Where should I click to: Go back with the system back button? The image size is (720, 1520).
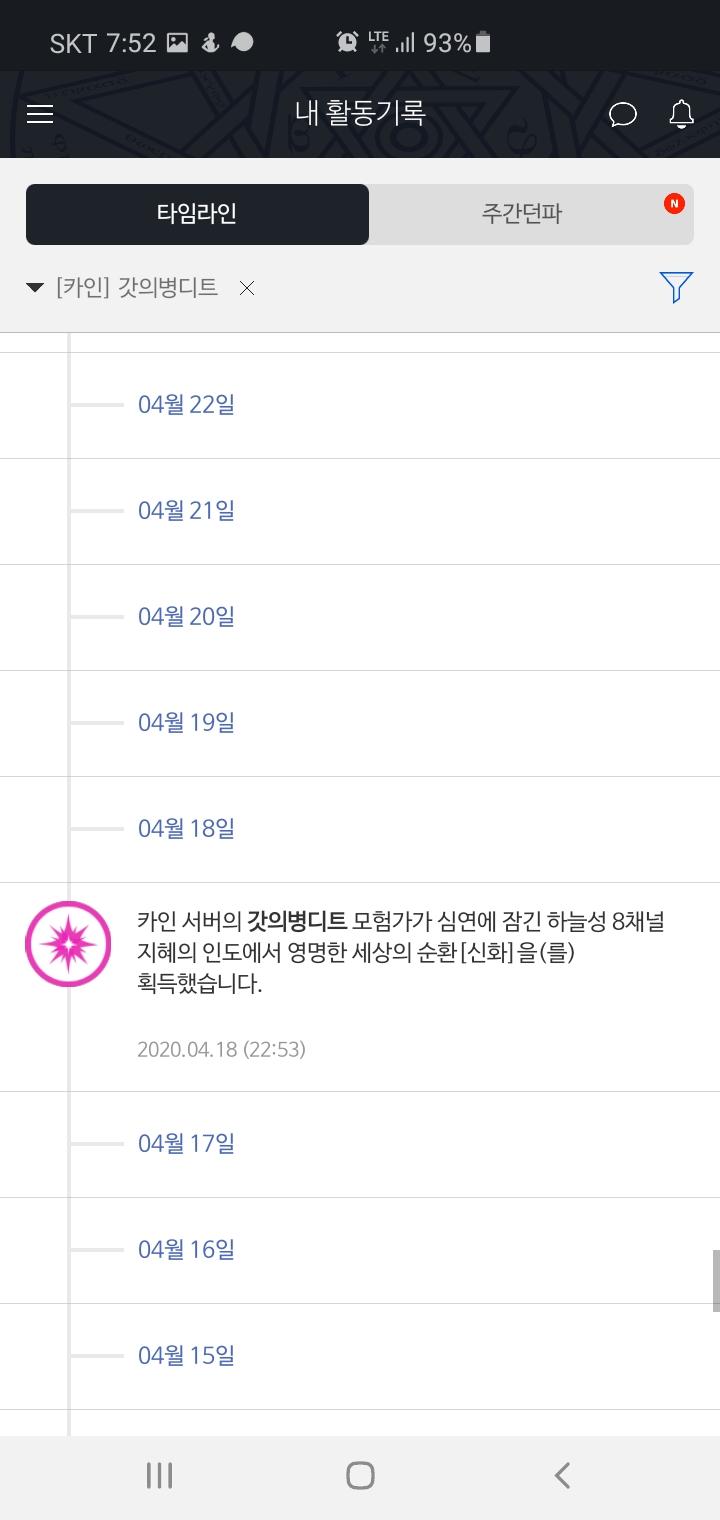(x=562, y=1475)
